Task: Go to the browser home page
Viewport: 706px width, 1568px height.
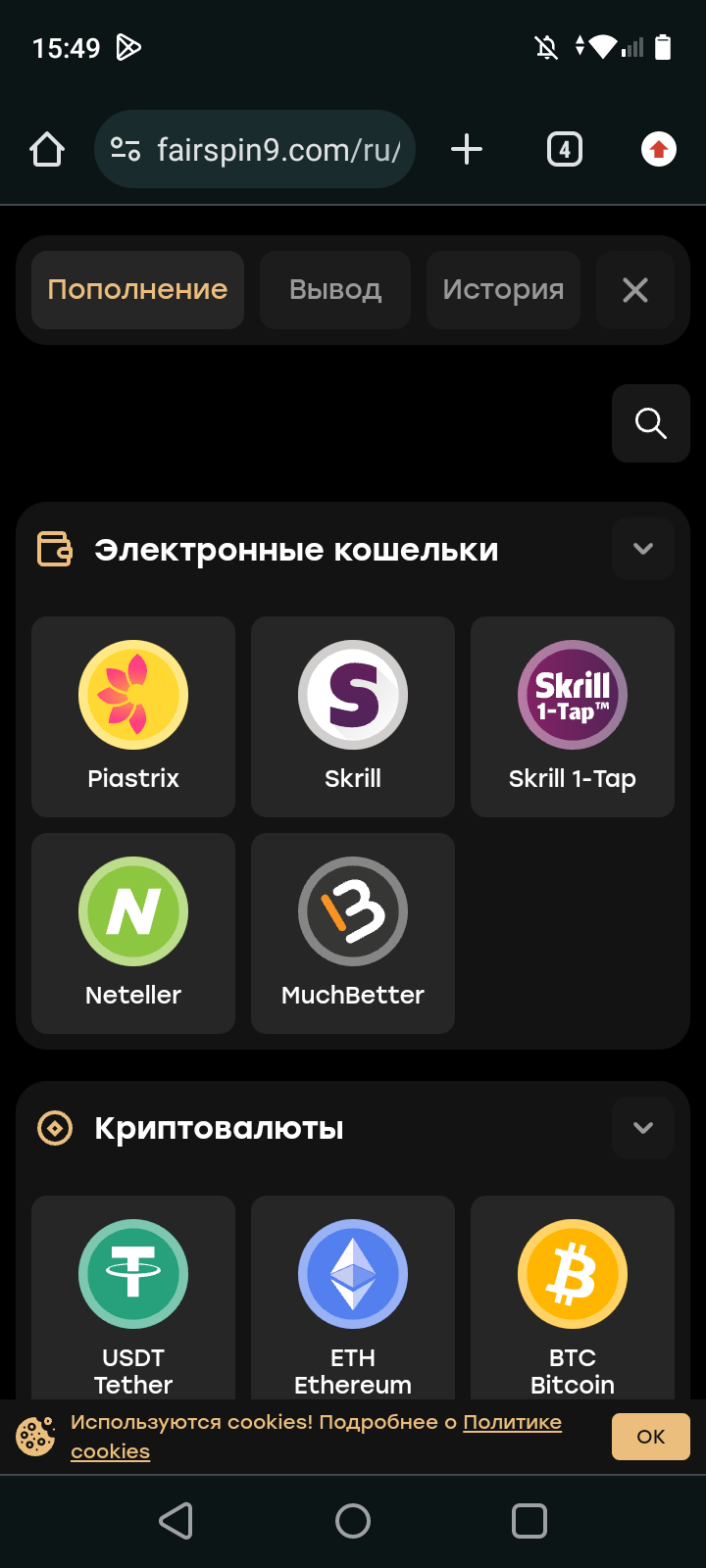Action: (47, 150)
